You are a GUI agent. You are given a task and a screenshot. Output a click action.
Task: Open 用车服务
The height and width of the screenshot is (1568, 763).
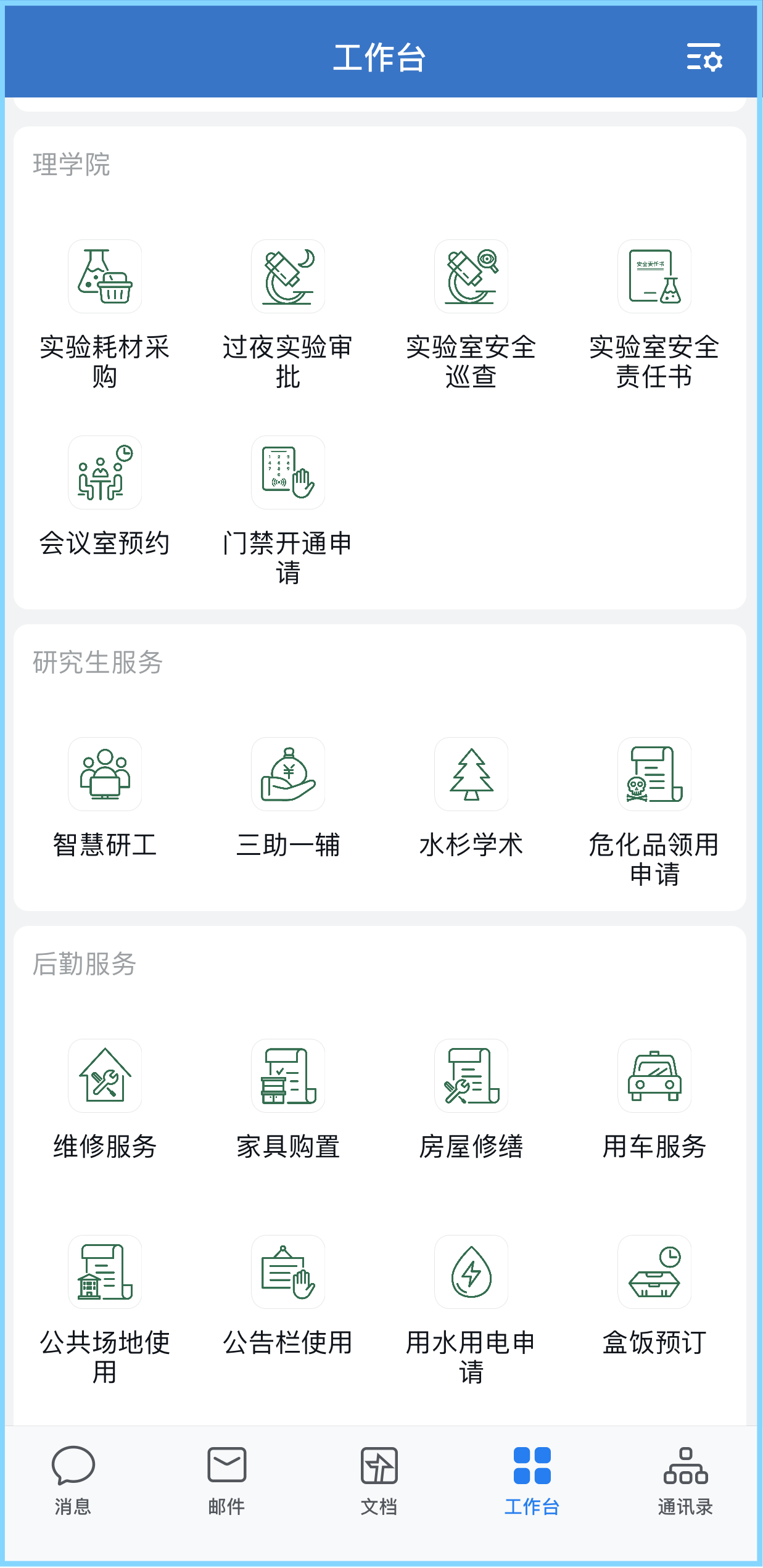click(654, 1100)
